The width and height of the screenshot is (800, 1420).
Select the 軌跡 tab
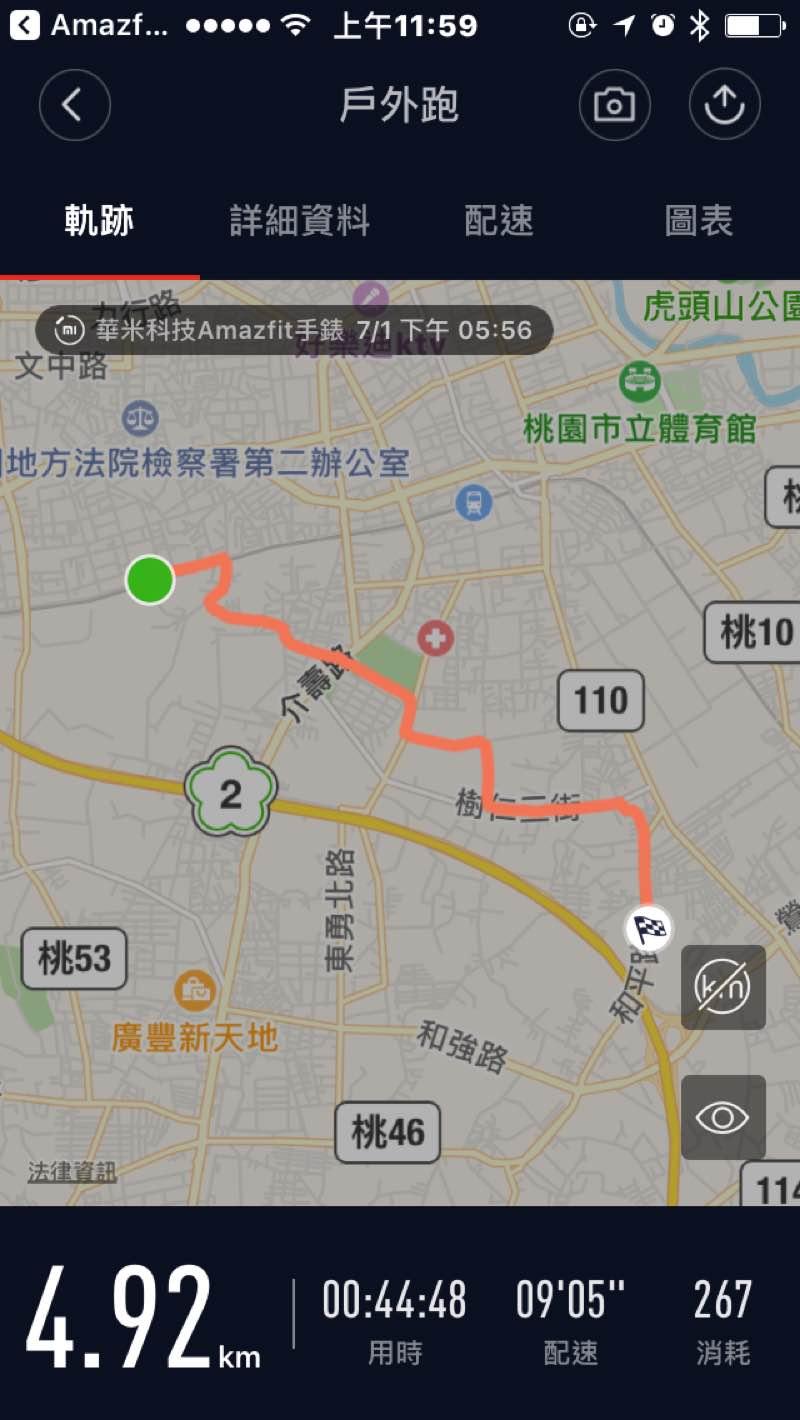pyautogui.click(x=99, y=221)
